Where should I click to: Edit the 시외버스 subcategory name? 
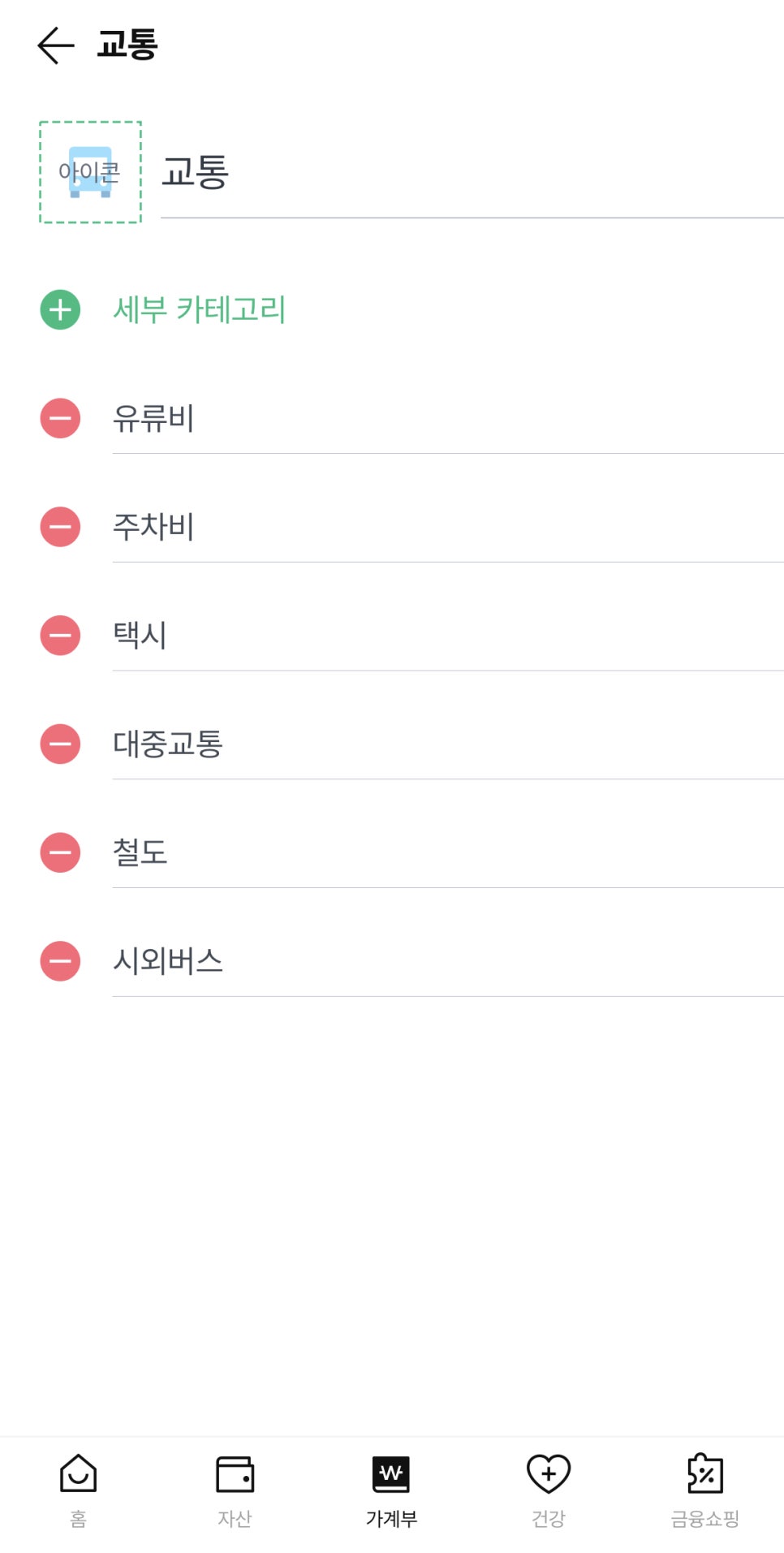[x=448, y=961]
